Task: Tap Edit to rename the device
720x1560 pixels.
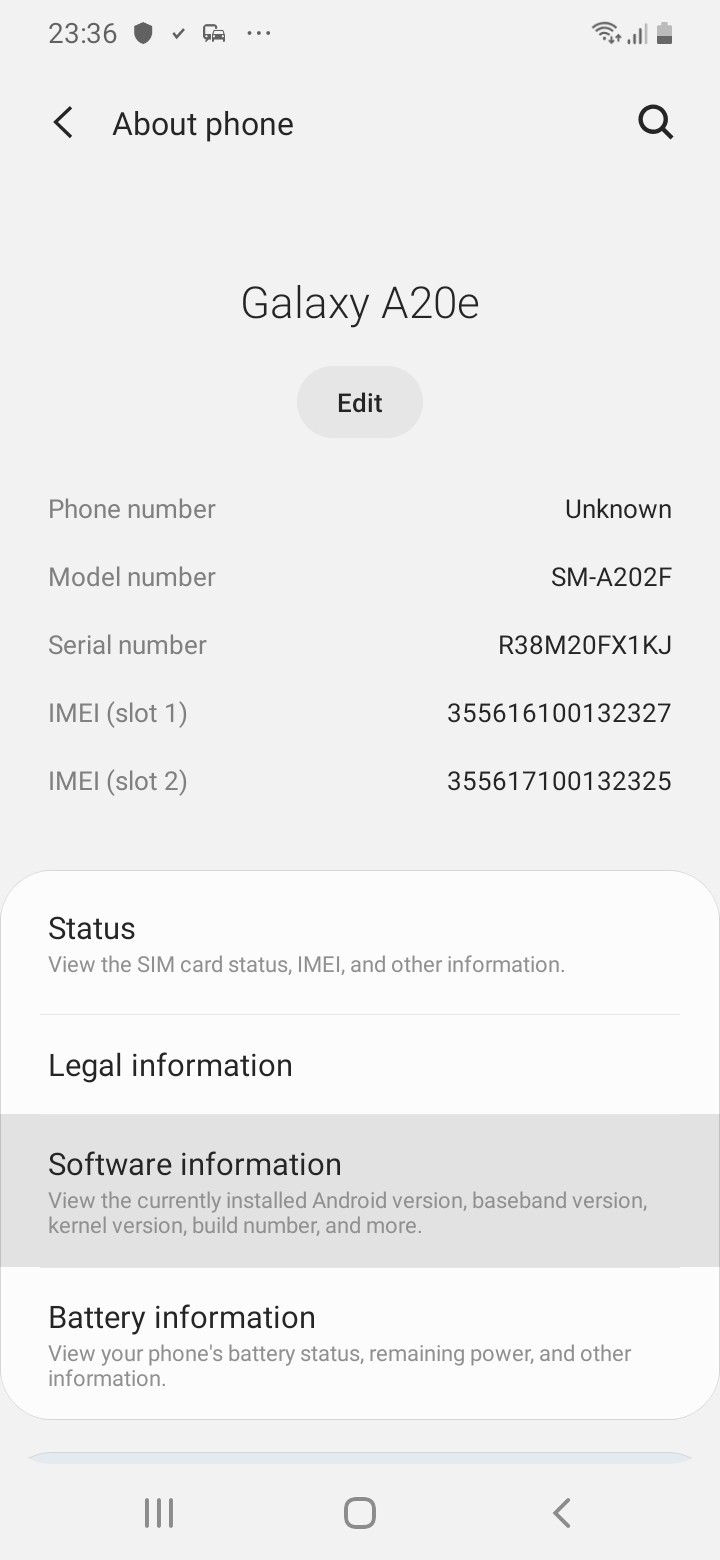Action: 360,402
